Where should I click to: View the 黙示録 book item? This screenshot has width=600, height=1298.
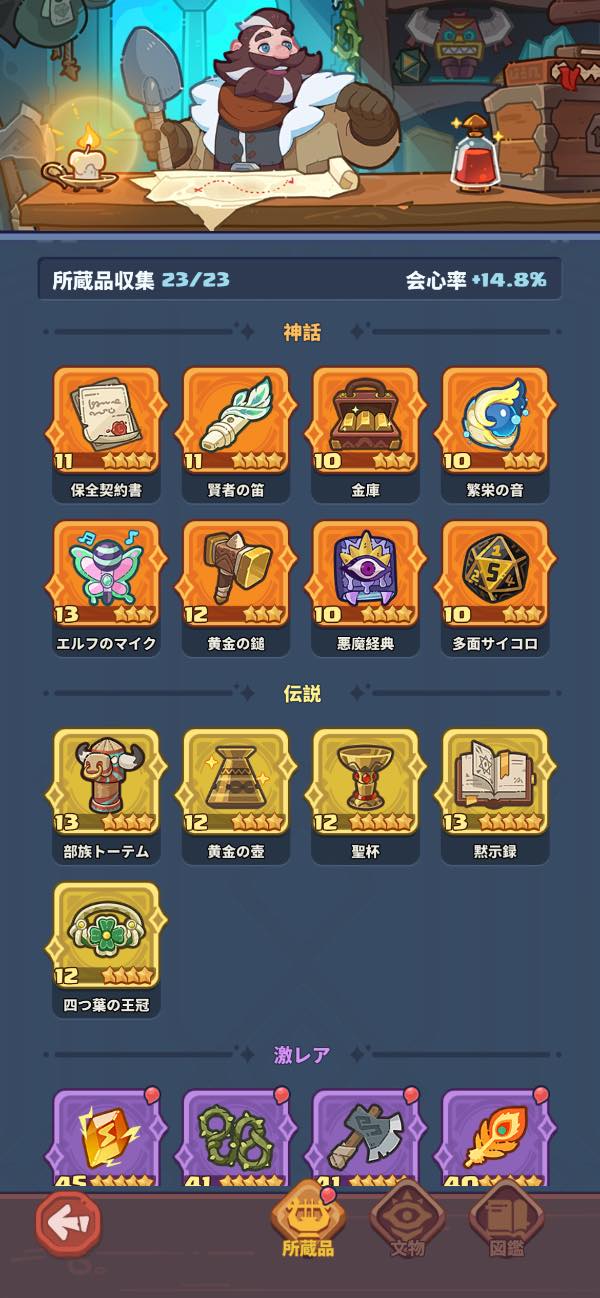tap(495, 783)
